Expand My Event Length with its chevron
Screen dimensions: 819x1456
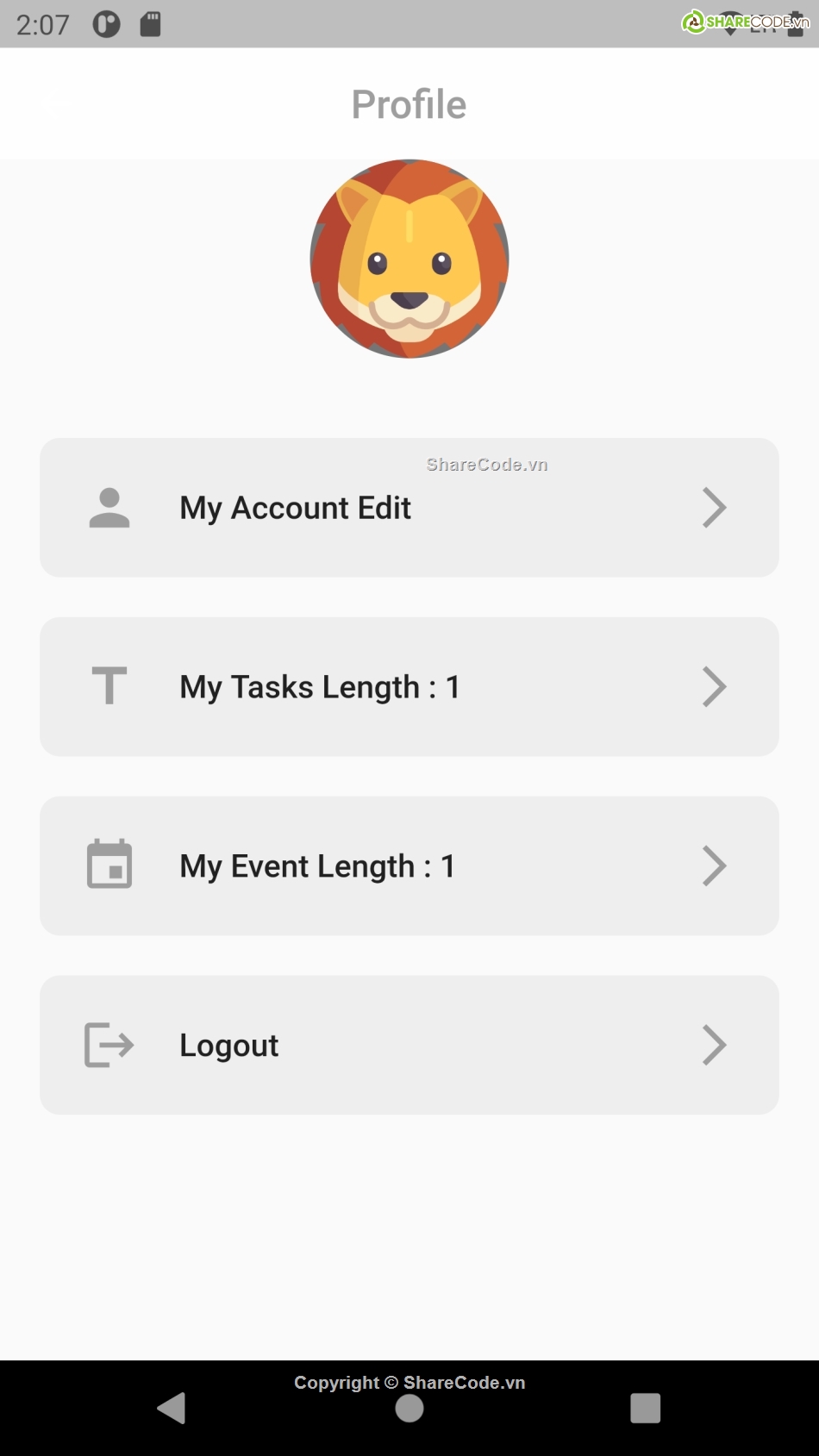[x=714, y=865]
